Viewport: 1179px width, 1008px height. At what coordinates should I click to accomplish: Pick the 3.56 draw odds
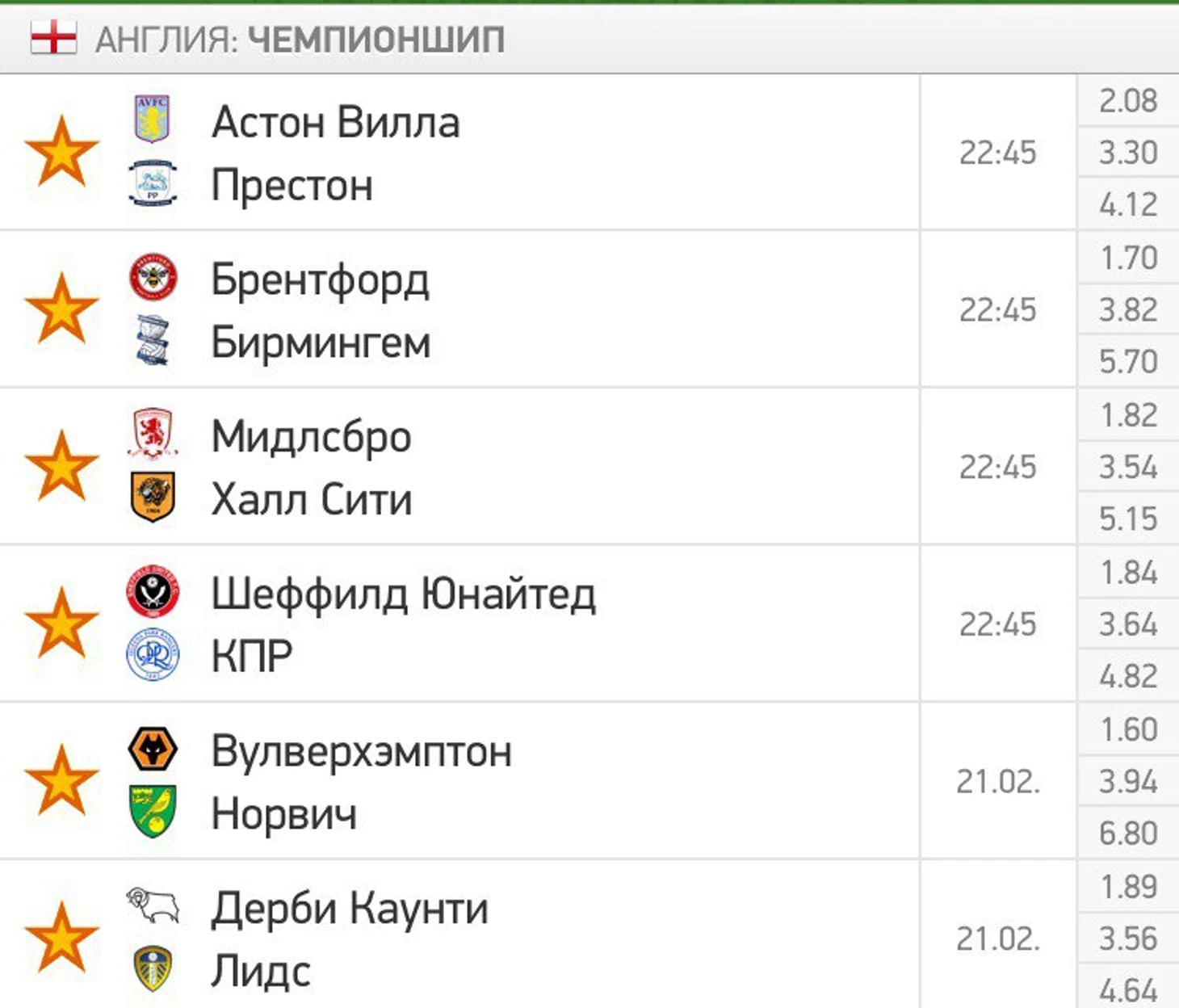click(1128, 939)
